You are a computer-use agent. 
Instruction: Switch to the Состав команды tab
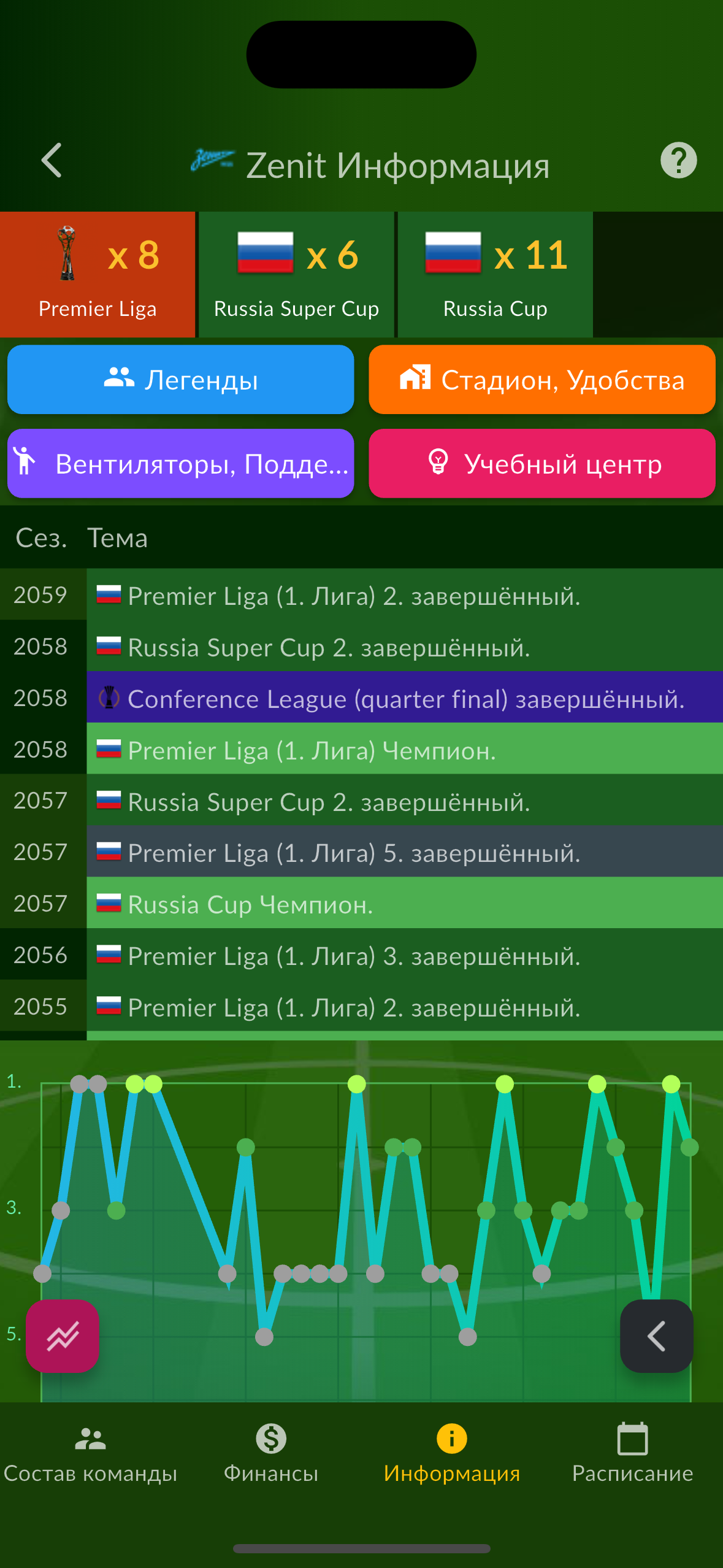pos(90,1454)
